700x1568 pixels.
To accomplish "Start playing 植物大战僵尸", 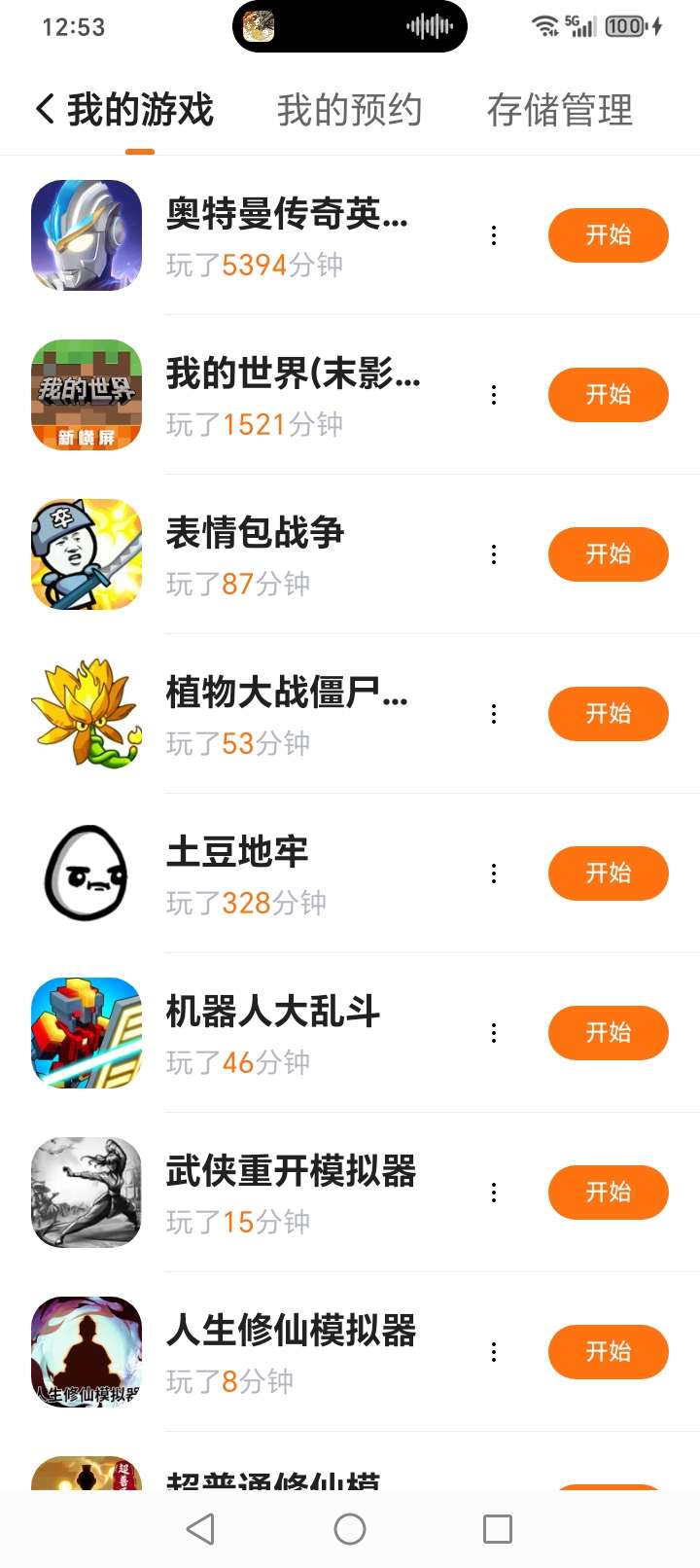I will point(608,714).
